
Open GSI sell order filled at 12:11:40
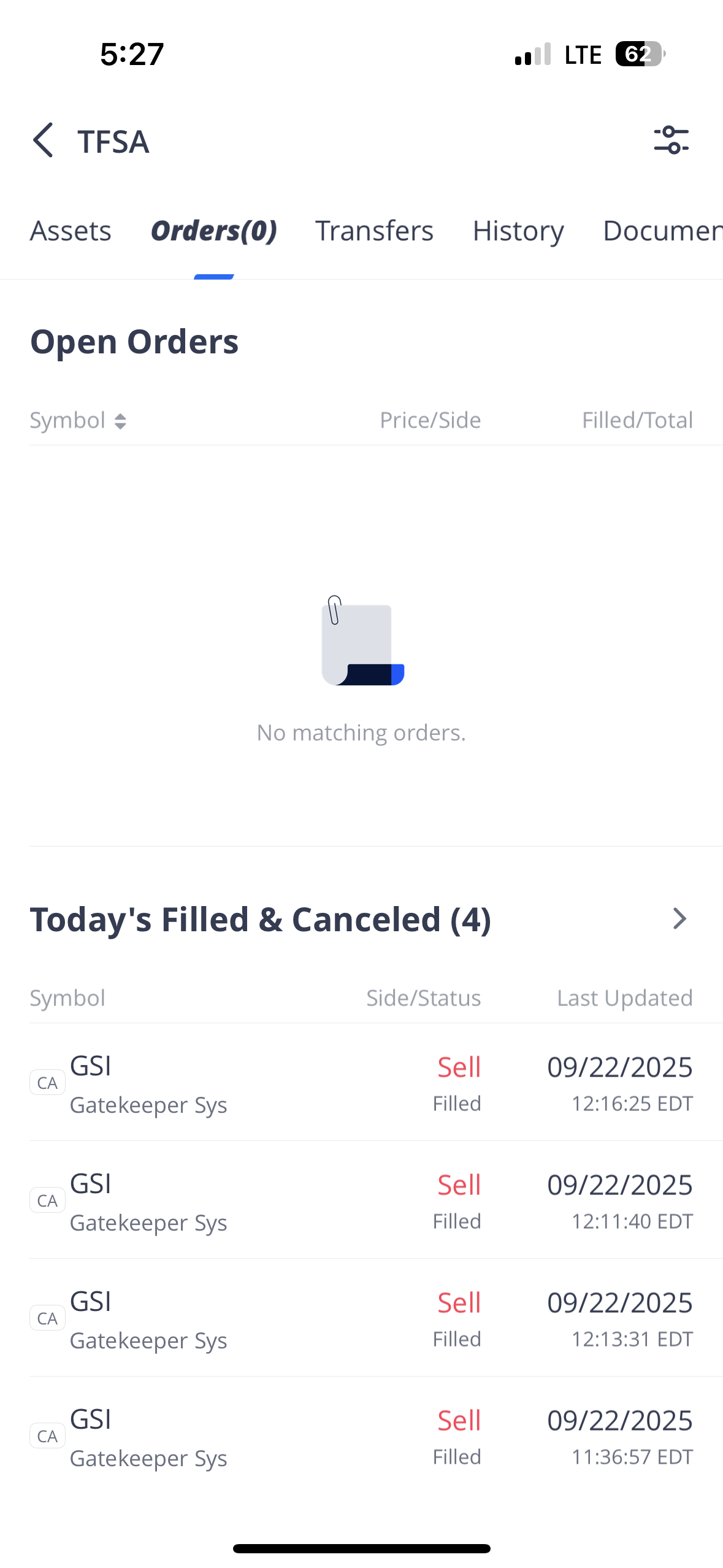pos(361,1201)
